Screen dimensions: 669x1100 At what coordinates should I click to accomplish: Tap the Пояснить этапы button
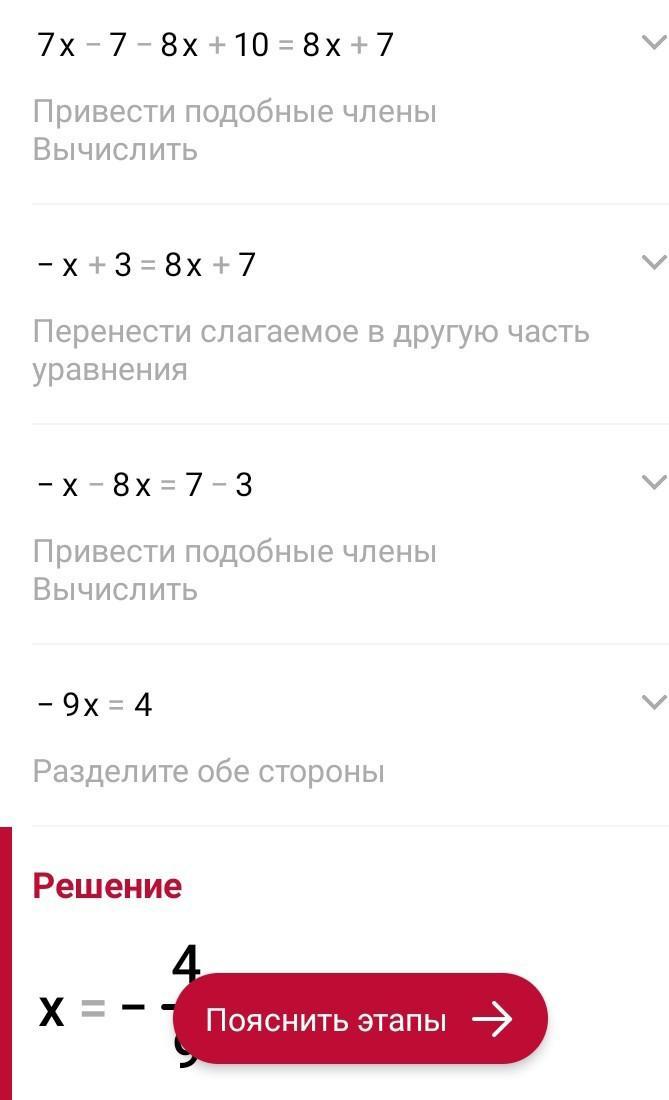[x=360, y=1019]
